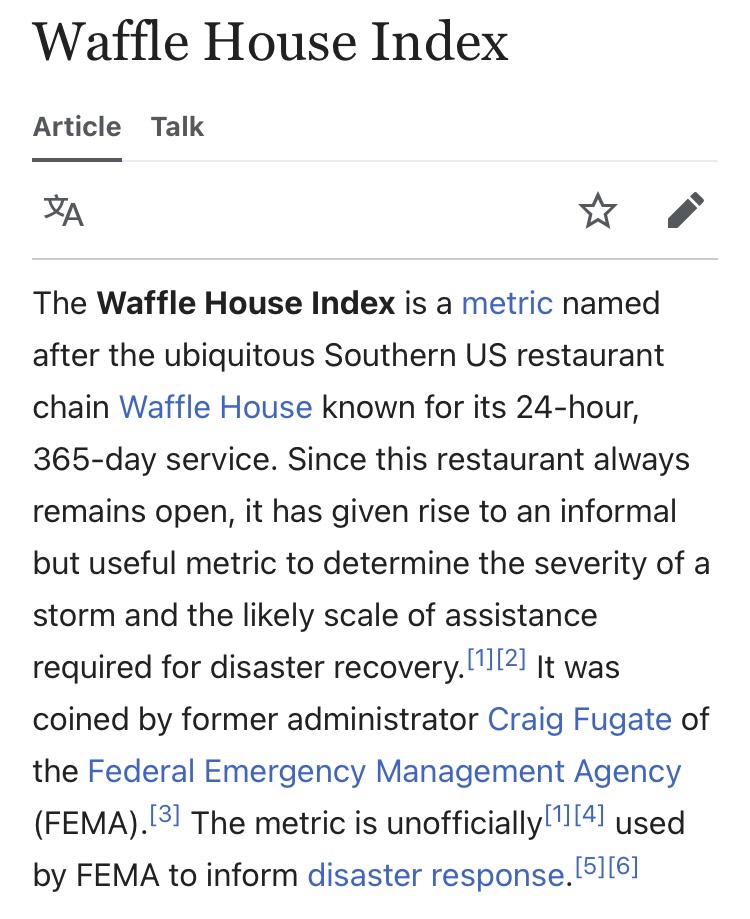Edit the article with pencil icon
Screen dimensions: 750x919
click(x=685, y=211)
